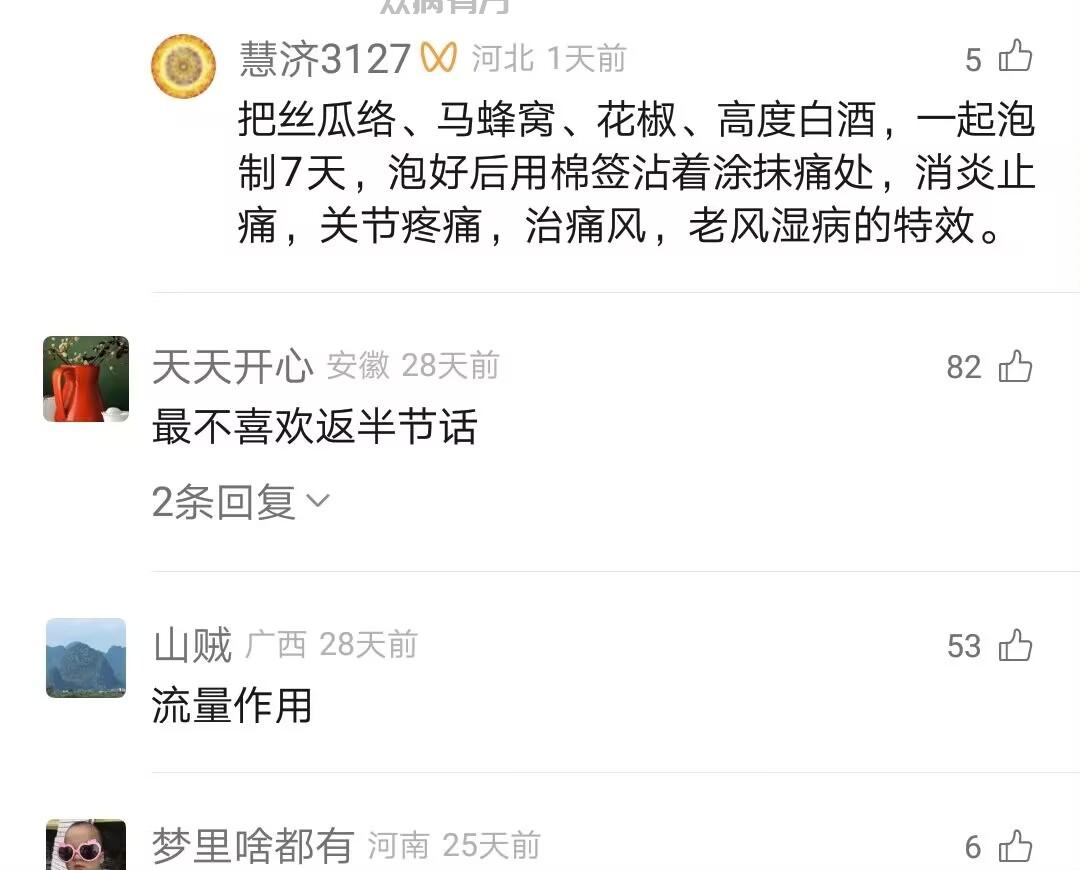Screen dimensions: 1080x870
Task: Like 山贼's comment 流量作用
Action: [1014, 645]
